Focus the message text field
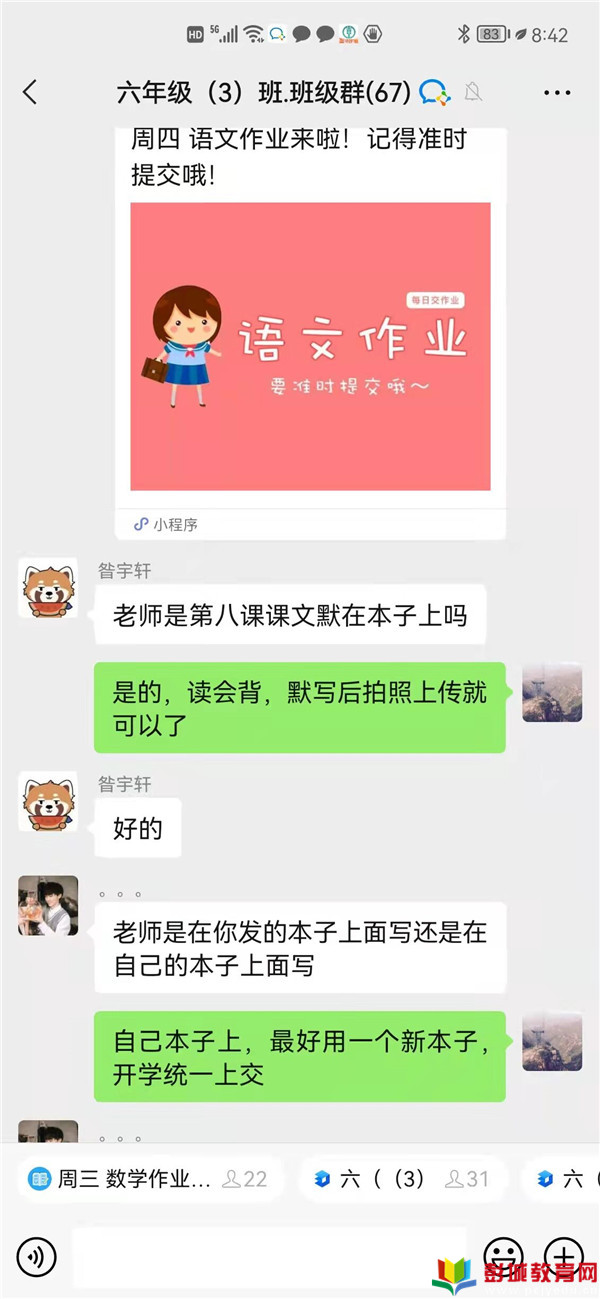The height and width of the screenshot is (1299, 600). [x=270, y=1256]
